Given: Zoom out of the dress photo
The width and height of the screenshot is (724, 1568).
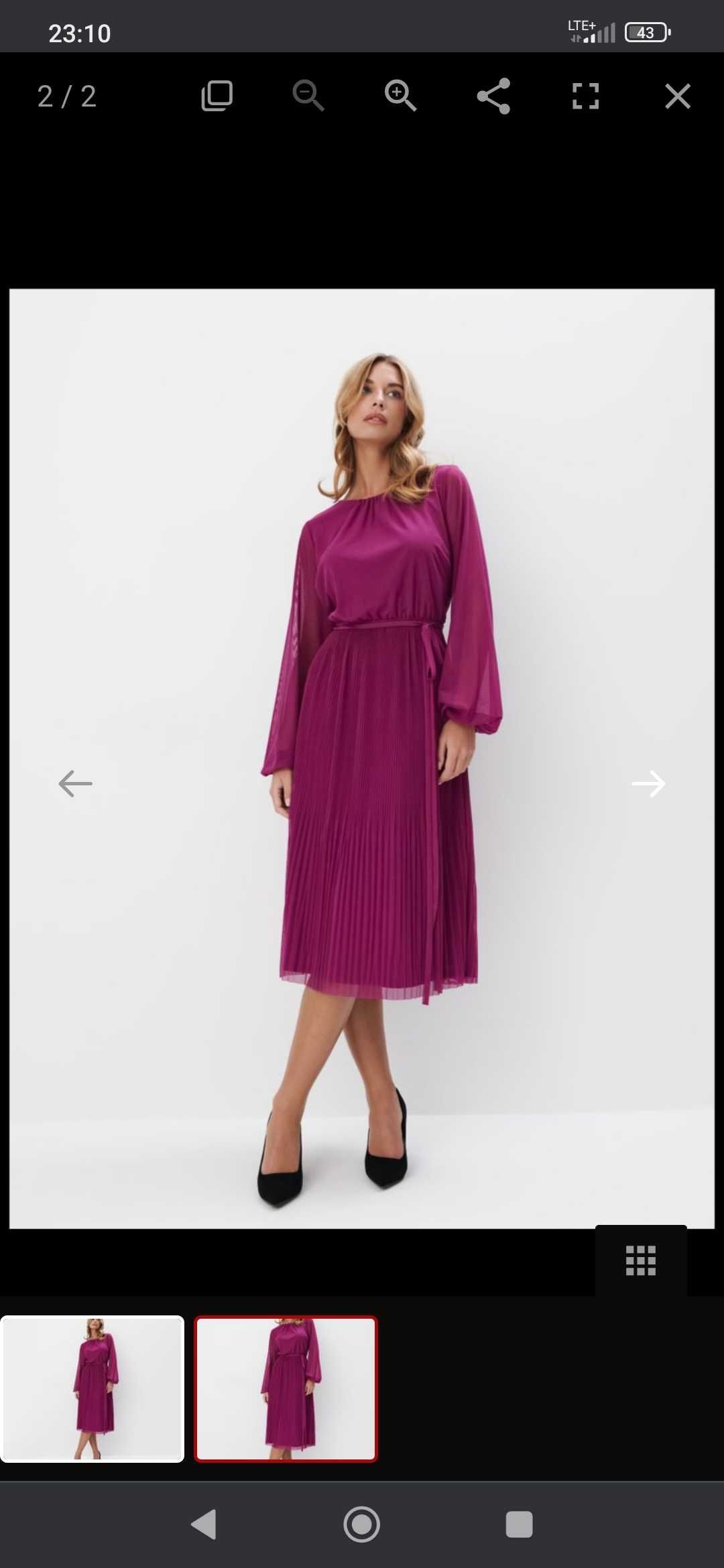Looking at the screenshot, I should [308, 96].
